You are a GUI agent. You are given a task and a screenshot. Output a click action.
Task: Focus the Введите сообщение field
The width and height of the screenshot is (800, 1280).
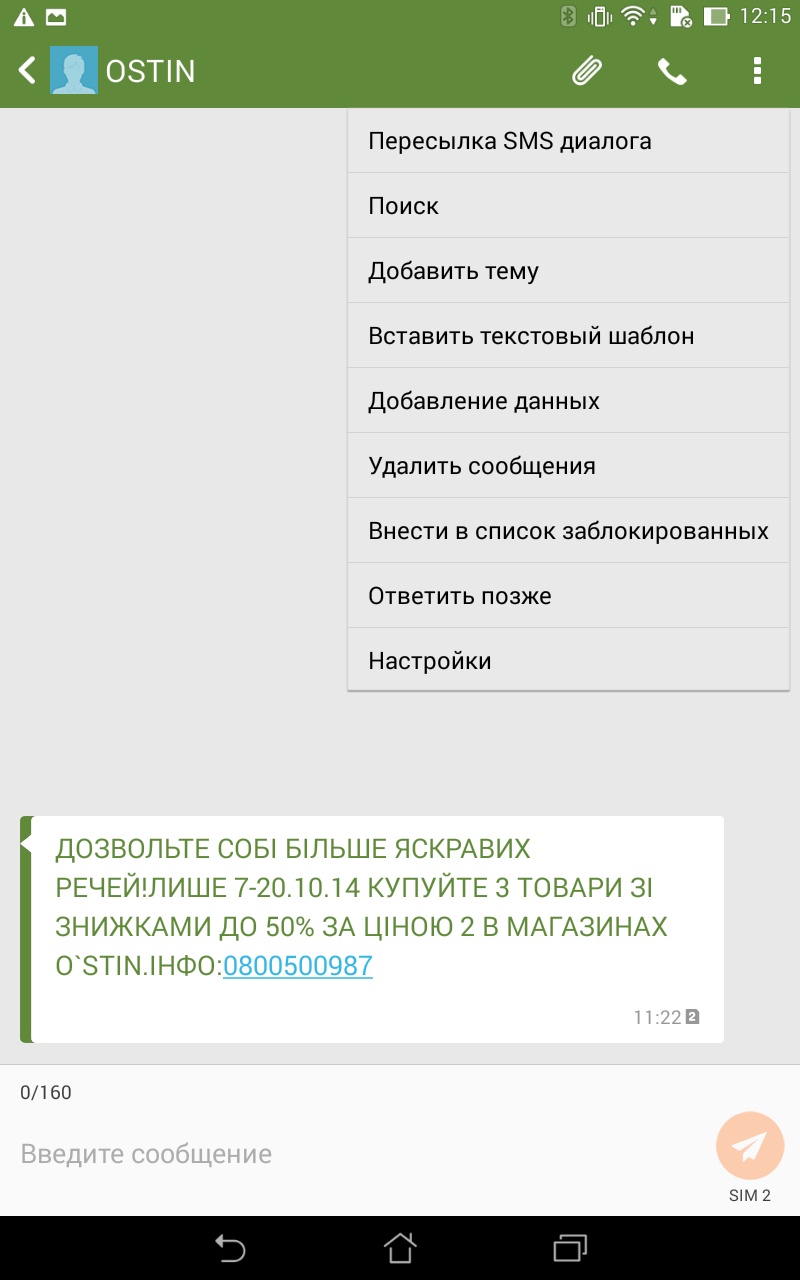[350, 1154]
